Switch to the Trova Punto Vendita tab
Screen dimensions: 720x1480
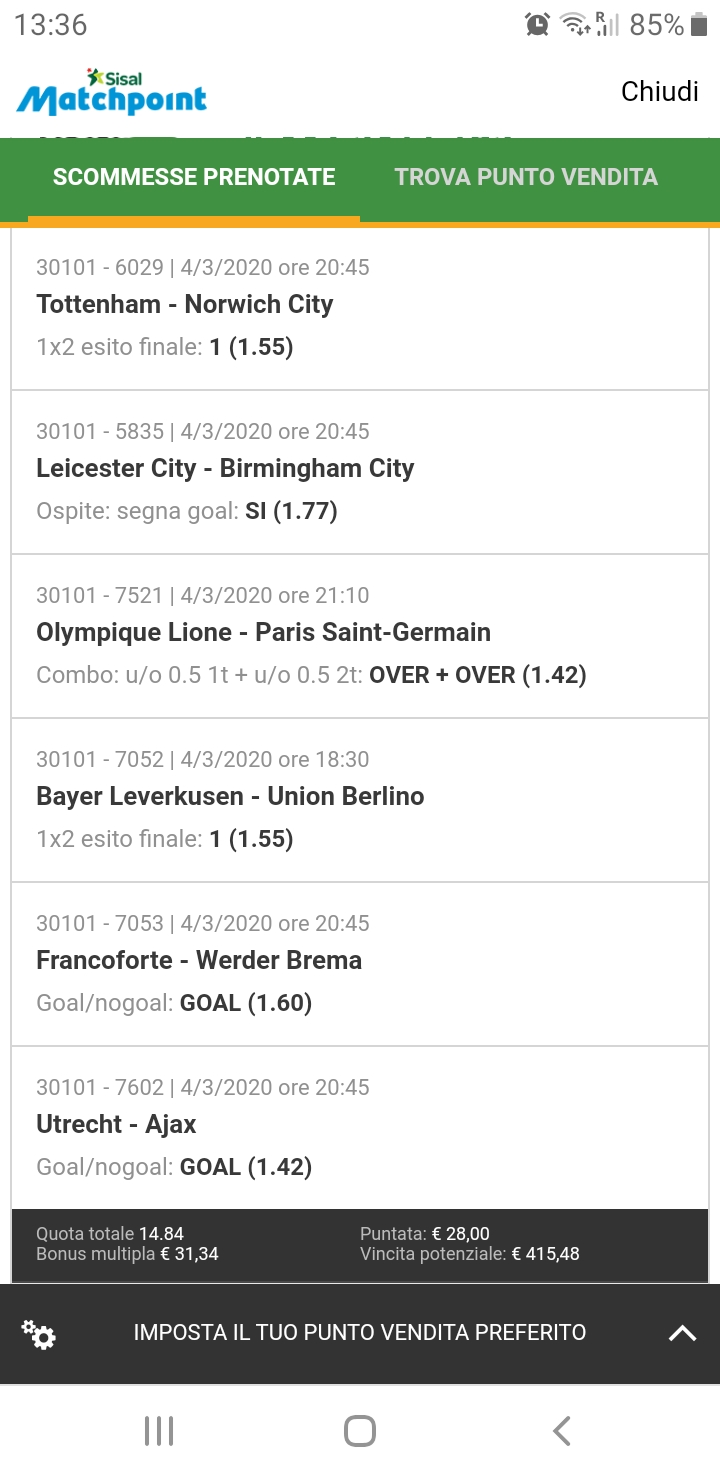[526, 177]
